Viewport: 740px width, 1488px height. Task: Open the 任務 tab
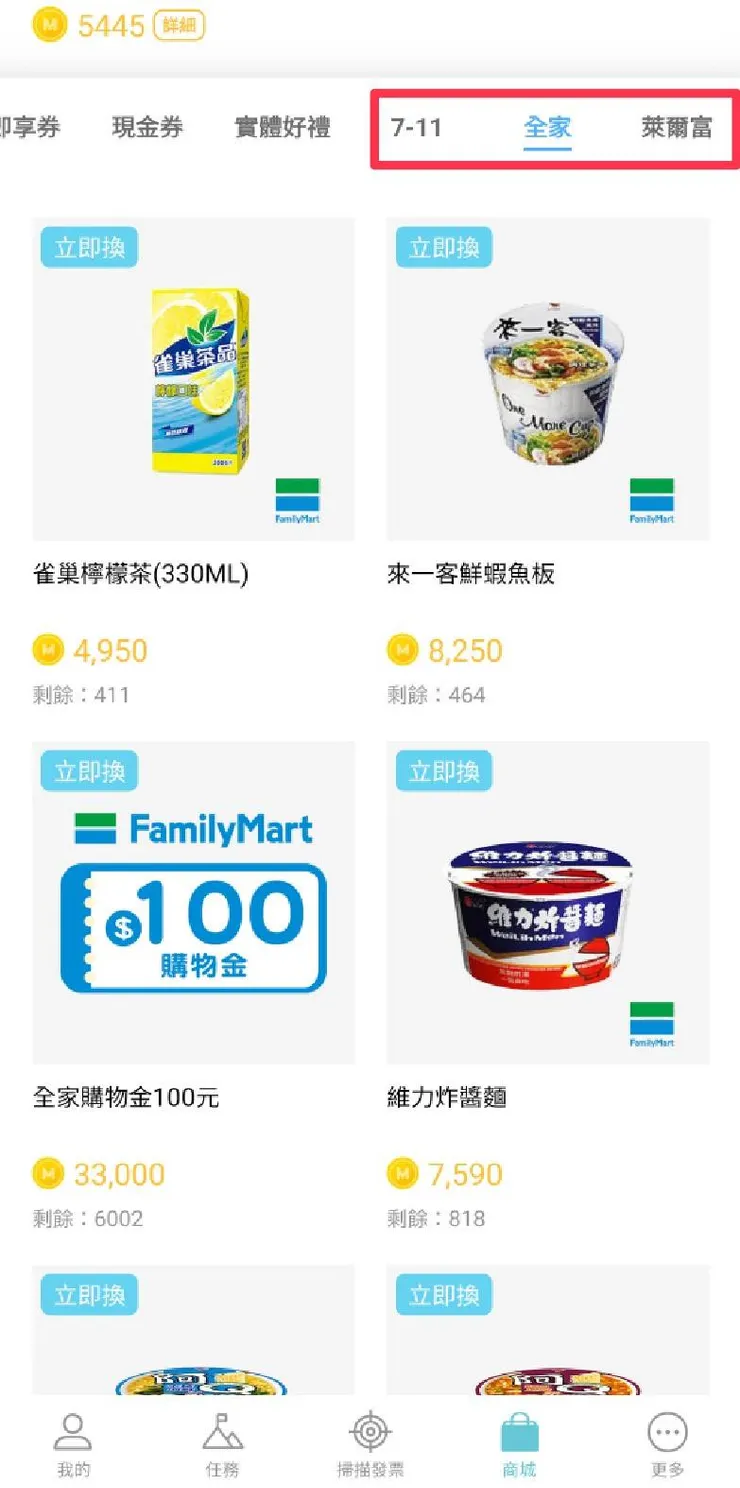point(222,1445)
